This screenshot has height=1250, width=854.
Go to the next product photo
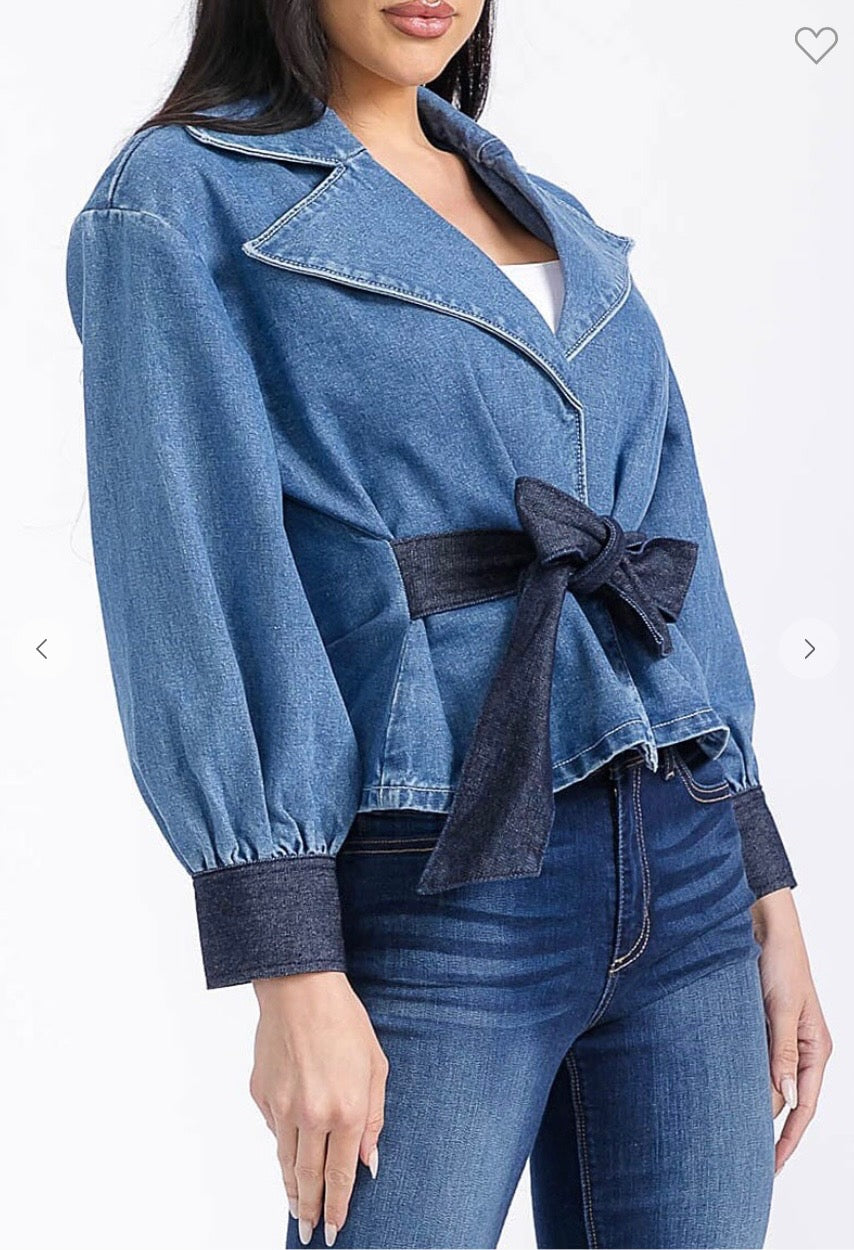[809, 649]
